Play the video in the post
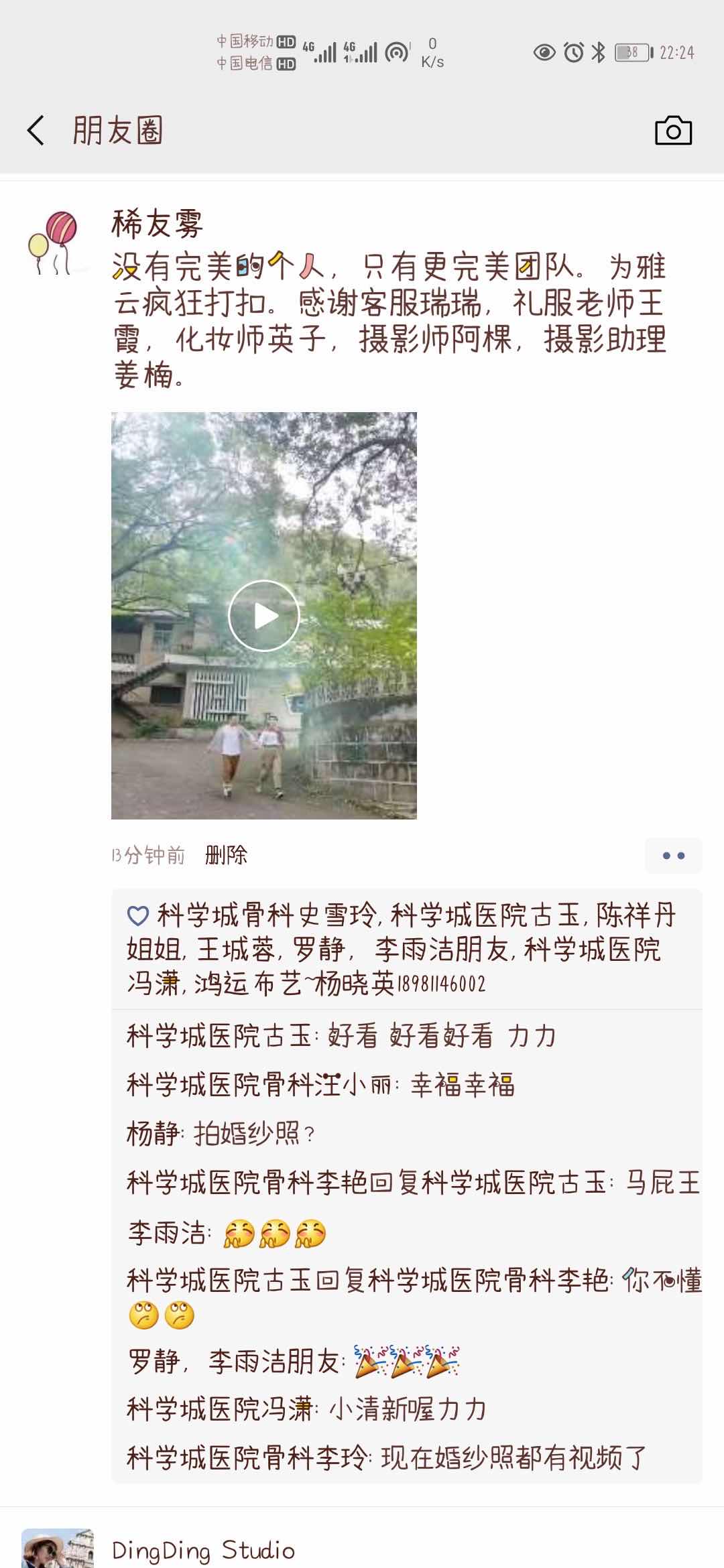The height and width of the screenshot is (1568, 724). [x=263, y=615]
